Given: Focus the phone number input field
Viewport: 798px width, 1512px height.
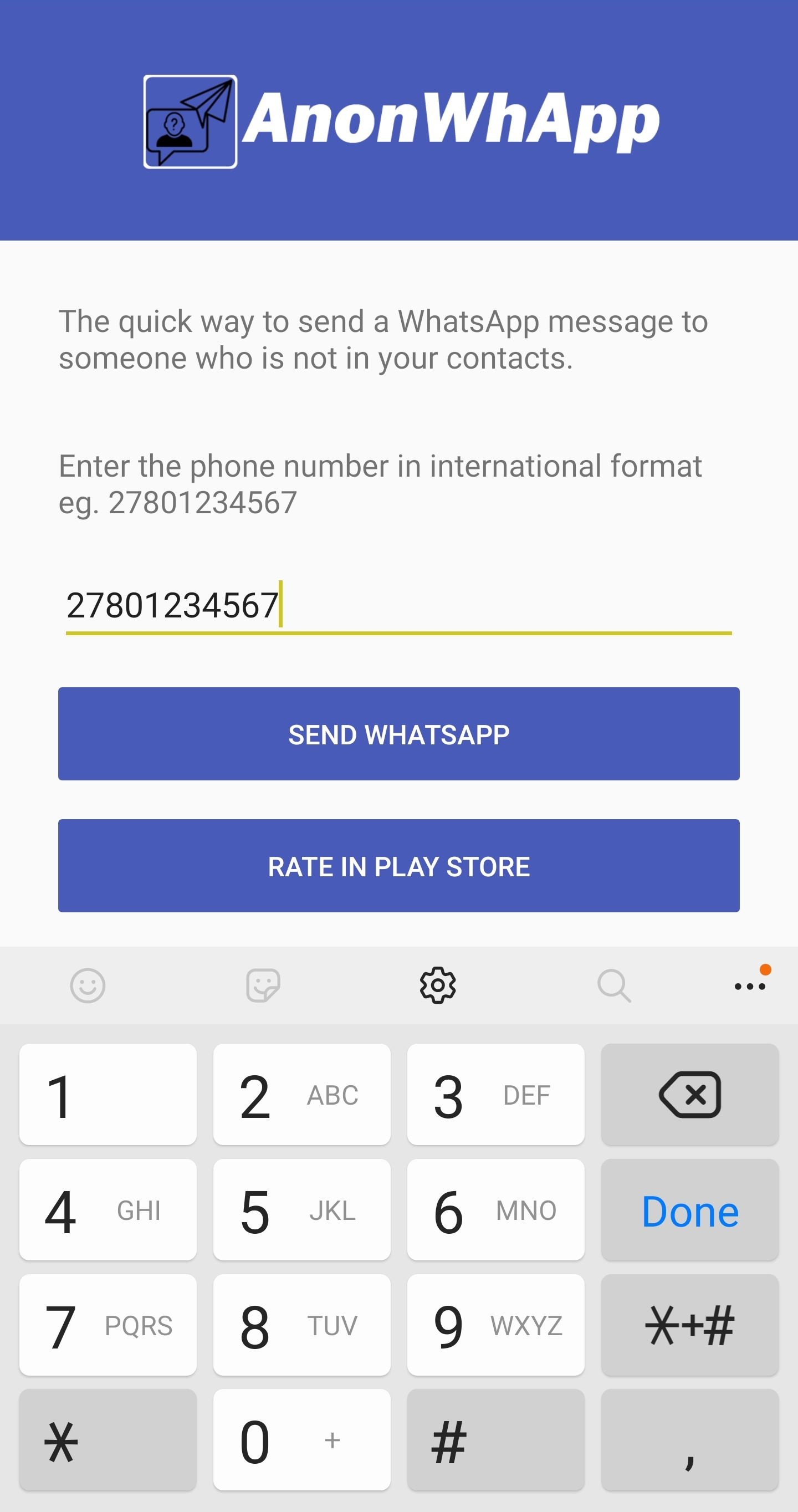Looking at the screenshot, I should click(x=398, y=606).
